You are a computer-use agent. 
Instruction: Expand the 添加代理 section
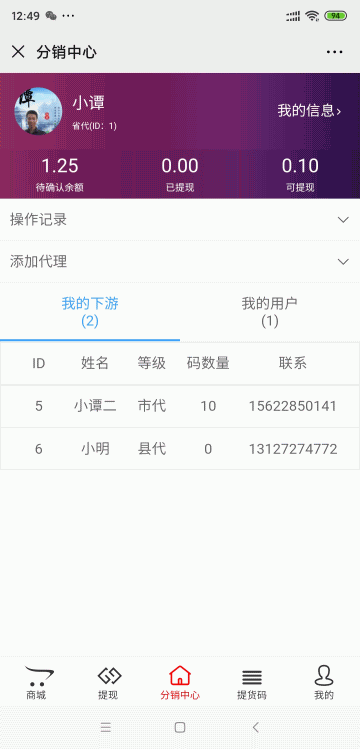[x=180, y=262]
